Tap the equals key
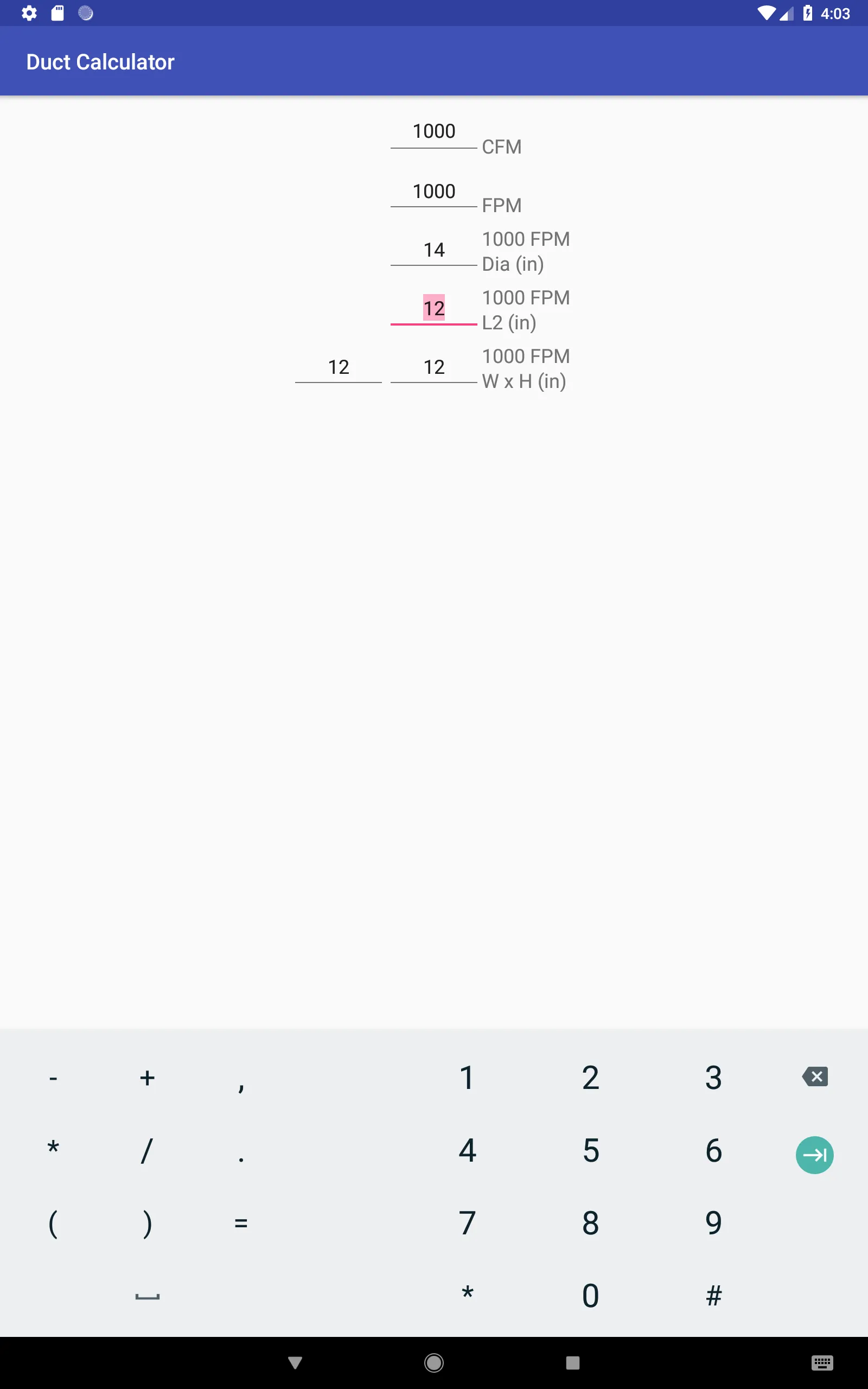868x1389 pixels. click(x=241, y=1222)
